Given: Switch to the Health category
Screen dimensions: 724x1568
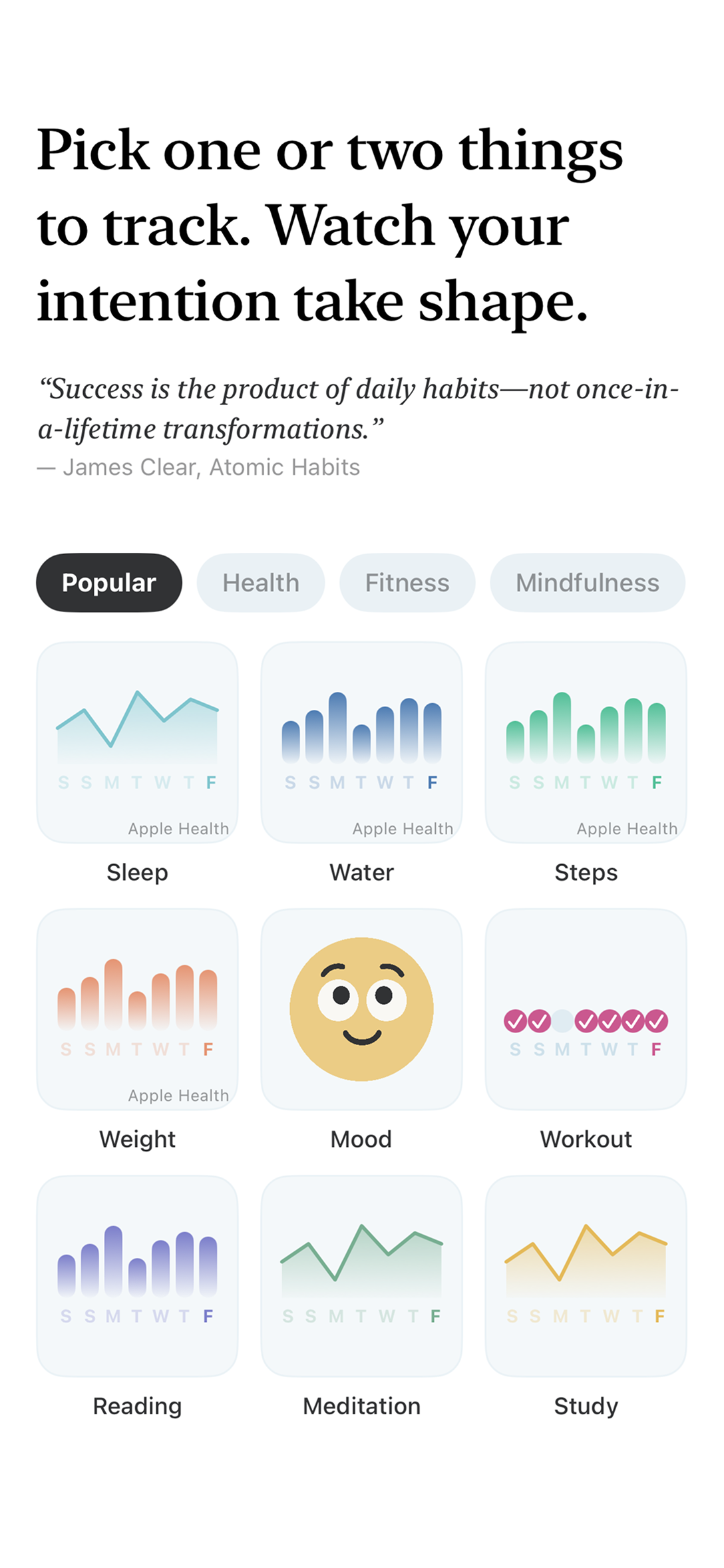Looking at the screenshot, I should pos(260,582).
